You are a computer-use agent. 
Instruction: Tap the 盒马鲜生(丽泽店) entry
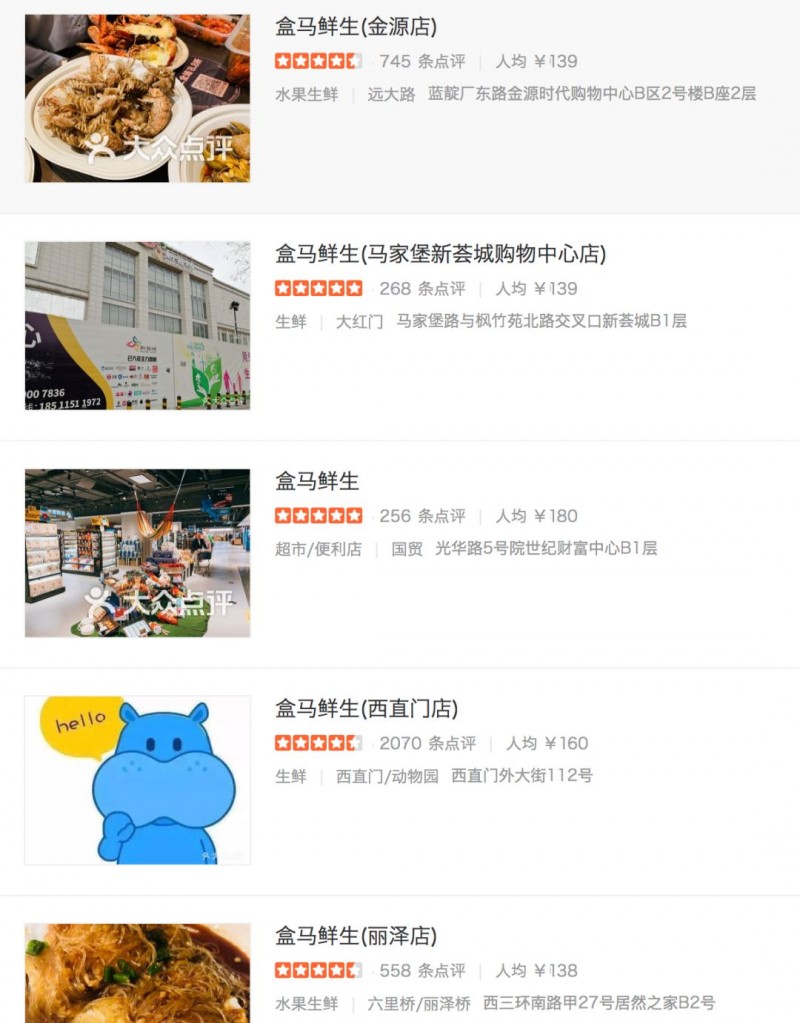(356, 936)
